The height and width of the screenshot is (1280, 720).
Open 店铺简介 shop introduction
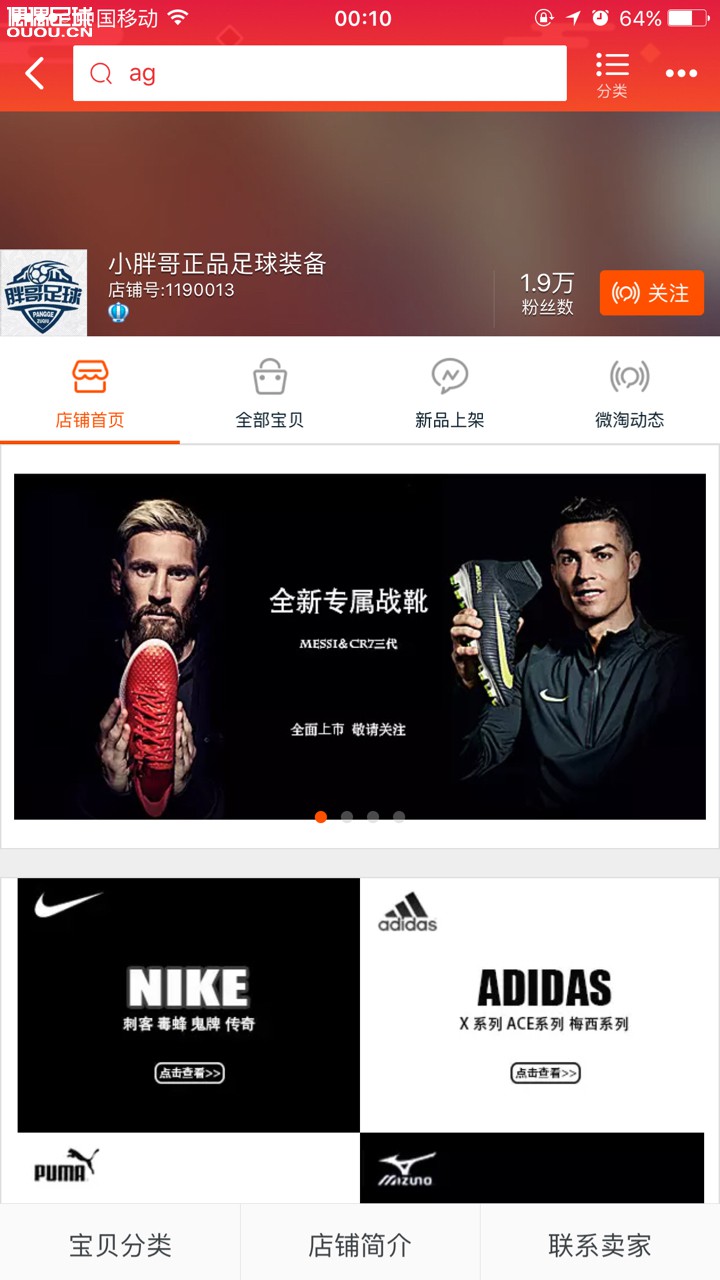click(360, 1245)
